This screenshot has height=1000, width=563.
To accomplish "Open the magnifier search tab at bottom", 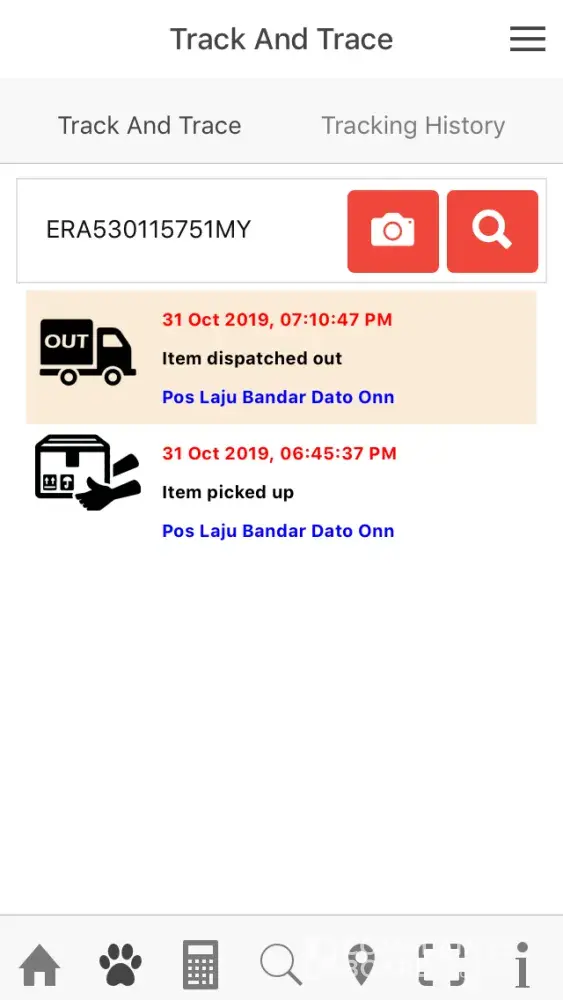I will [281, 964].
